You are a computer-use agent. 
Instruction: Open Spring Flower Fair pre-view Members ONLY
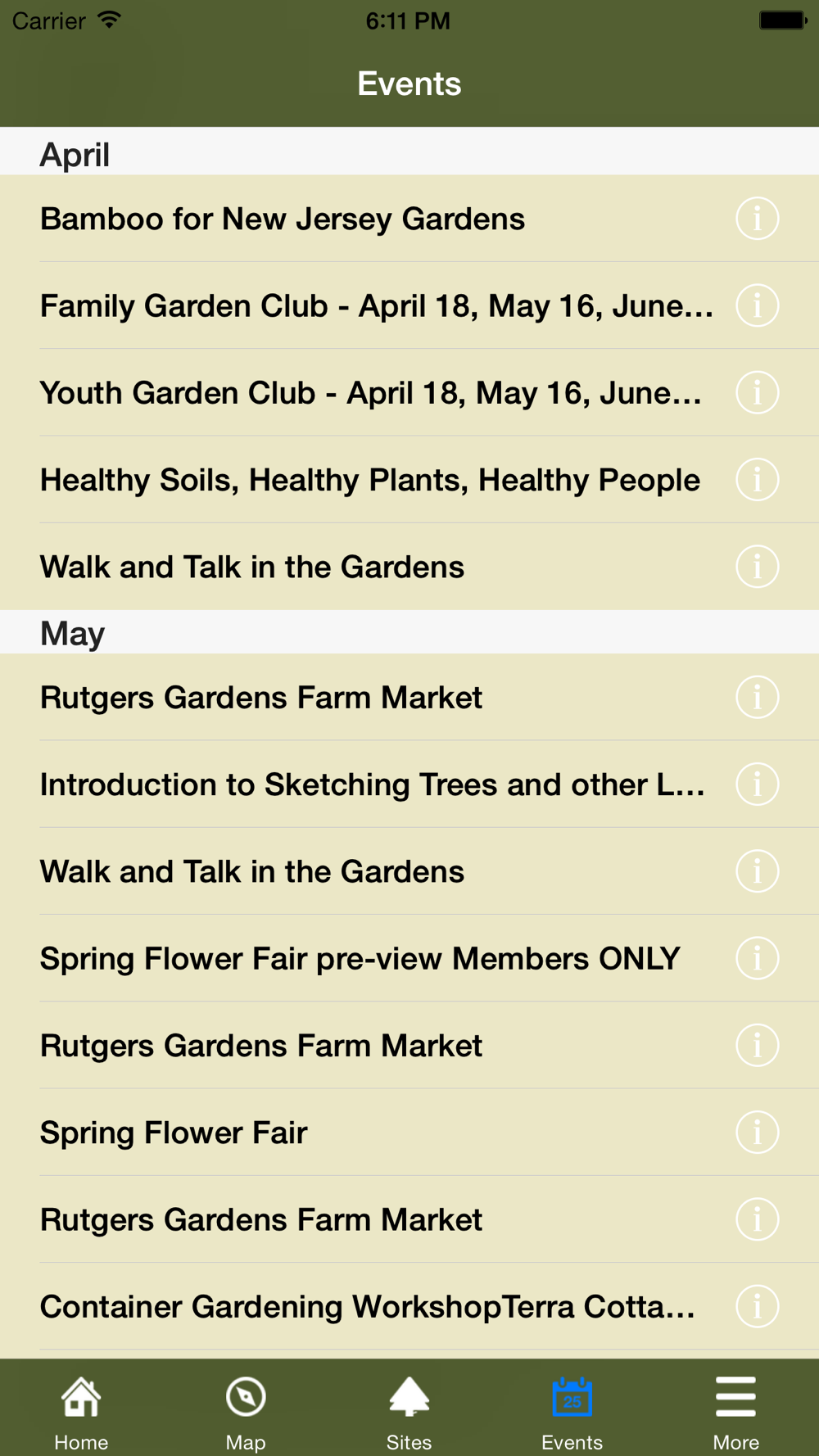409,958
